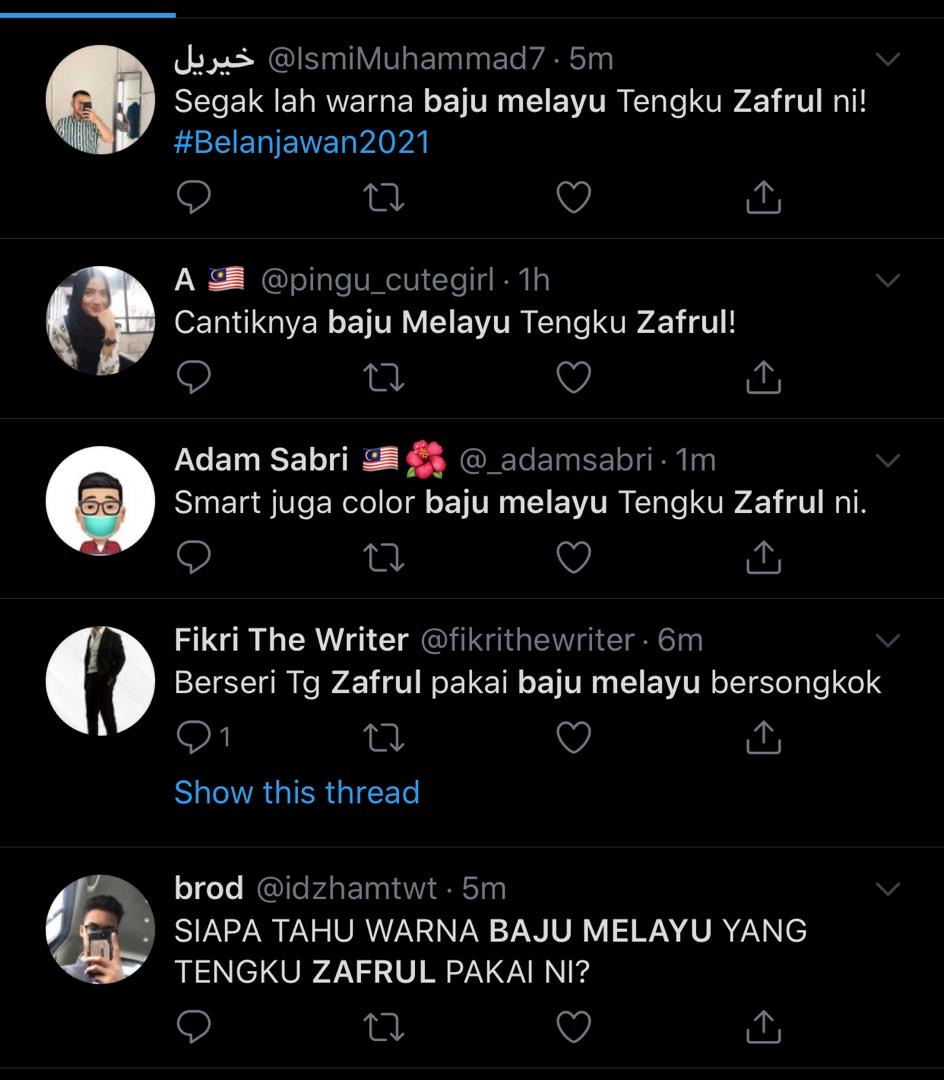Open the options arrow on @IsmiMuhammad7's tweet
944x1080 pixels.
pos(888,60)
